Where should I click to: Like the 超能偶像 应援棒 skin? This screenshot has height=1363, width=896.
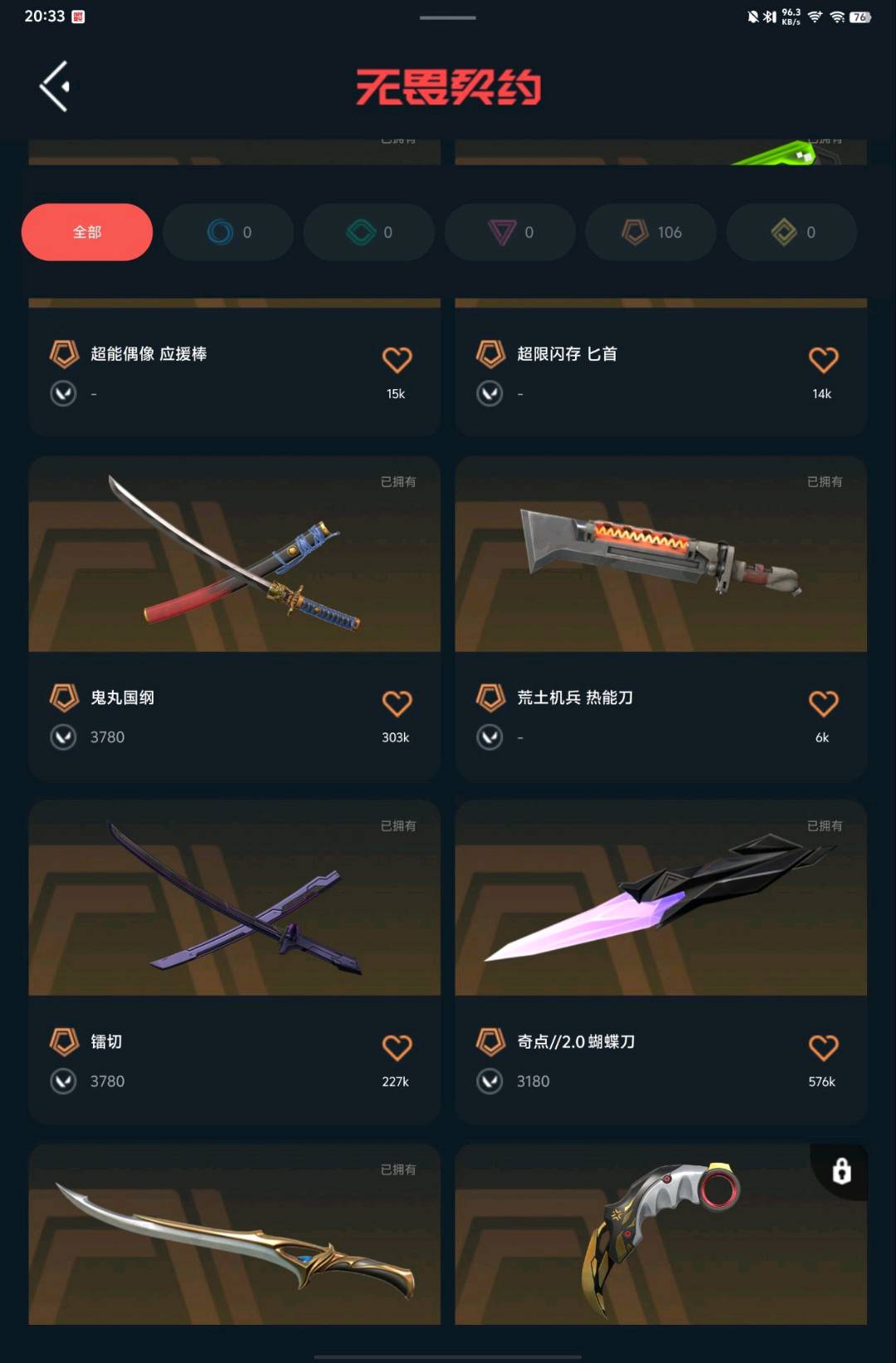pos(397,360)
